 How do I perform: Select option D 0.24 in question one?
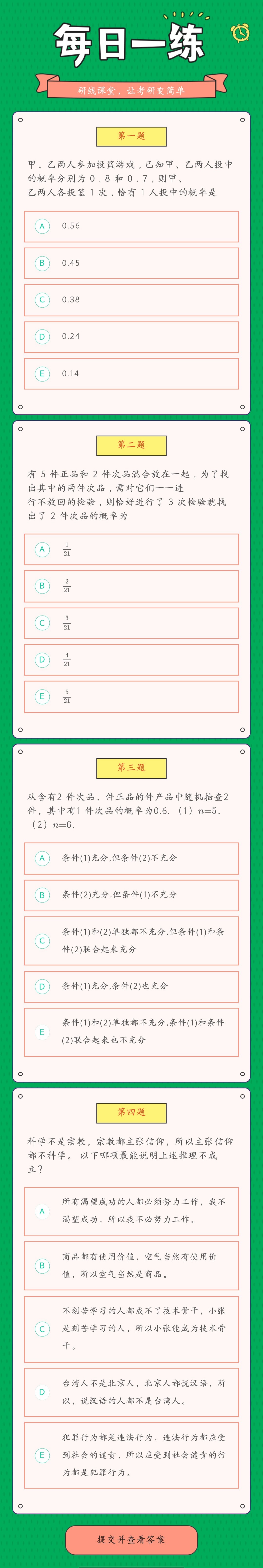[131, 337]
